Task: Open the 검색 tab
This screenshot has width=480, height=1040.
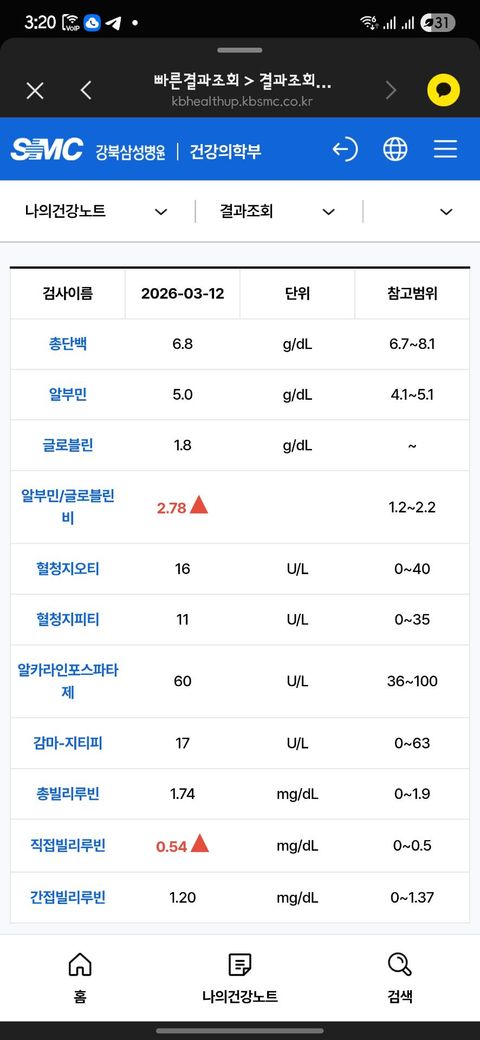Action: (x=400, y=977)
